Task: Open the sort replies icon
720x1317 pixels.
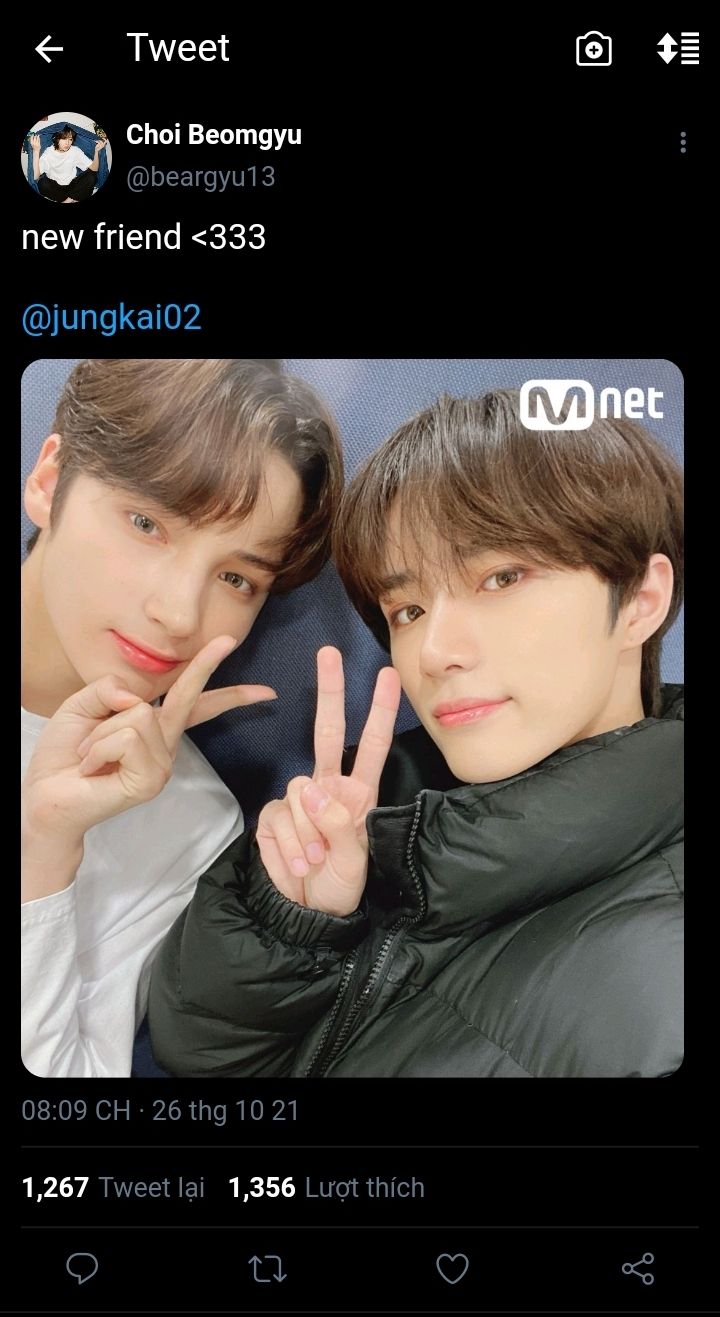Action: click(678, 49)
